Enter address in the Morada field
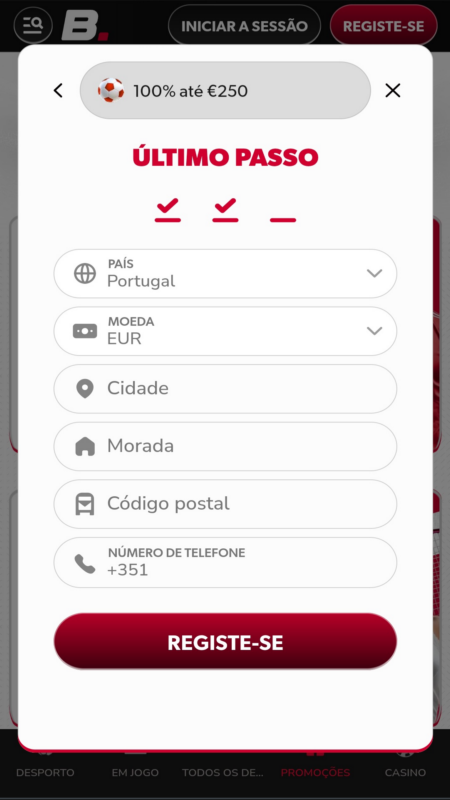 coord(225,446)
